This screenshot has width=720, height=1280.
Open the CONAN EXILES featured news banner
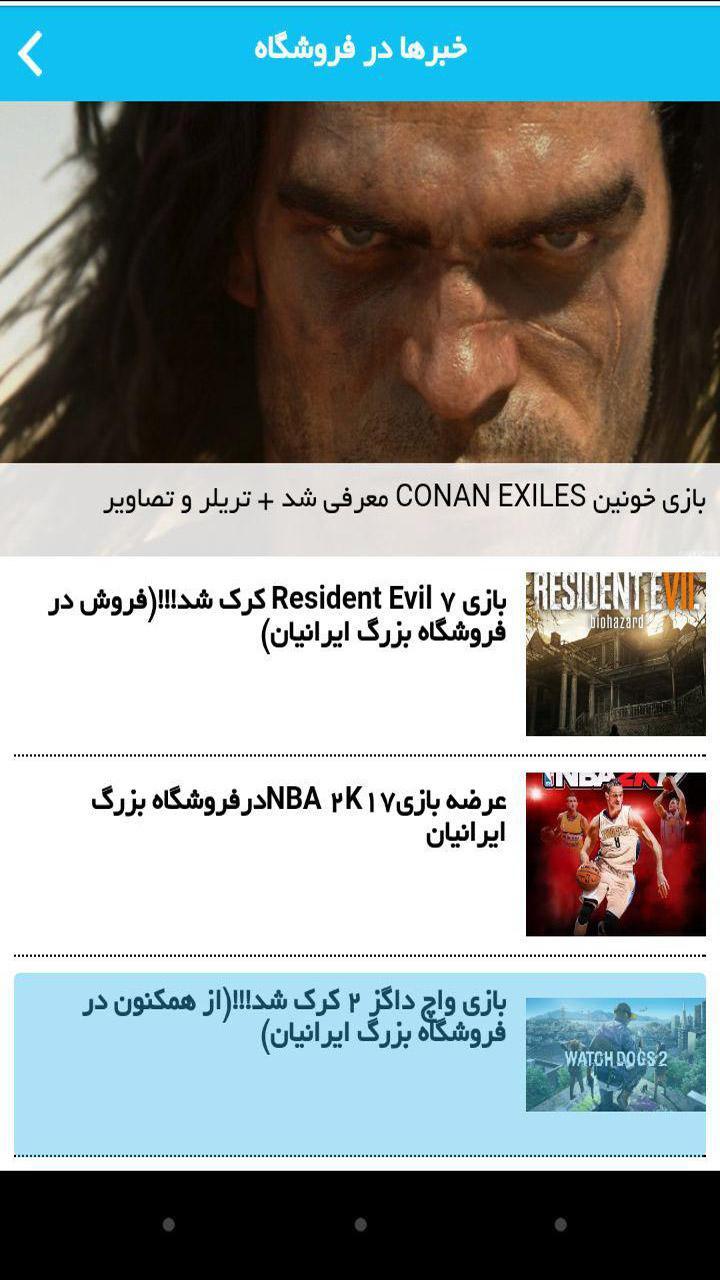tap(360, 330)
